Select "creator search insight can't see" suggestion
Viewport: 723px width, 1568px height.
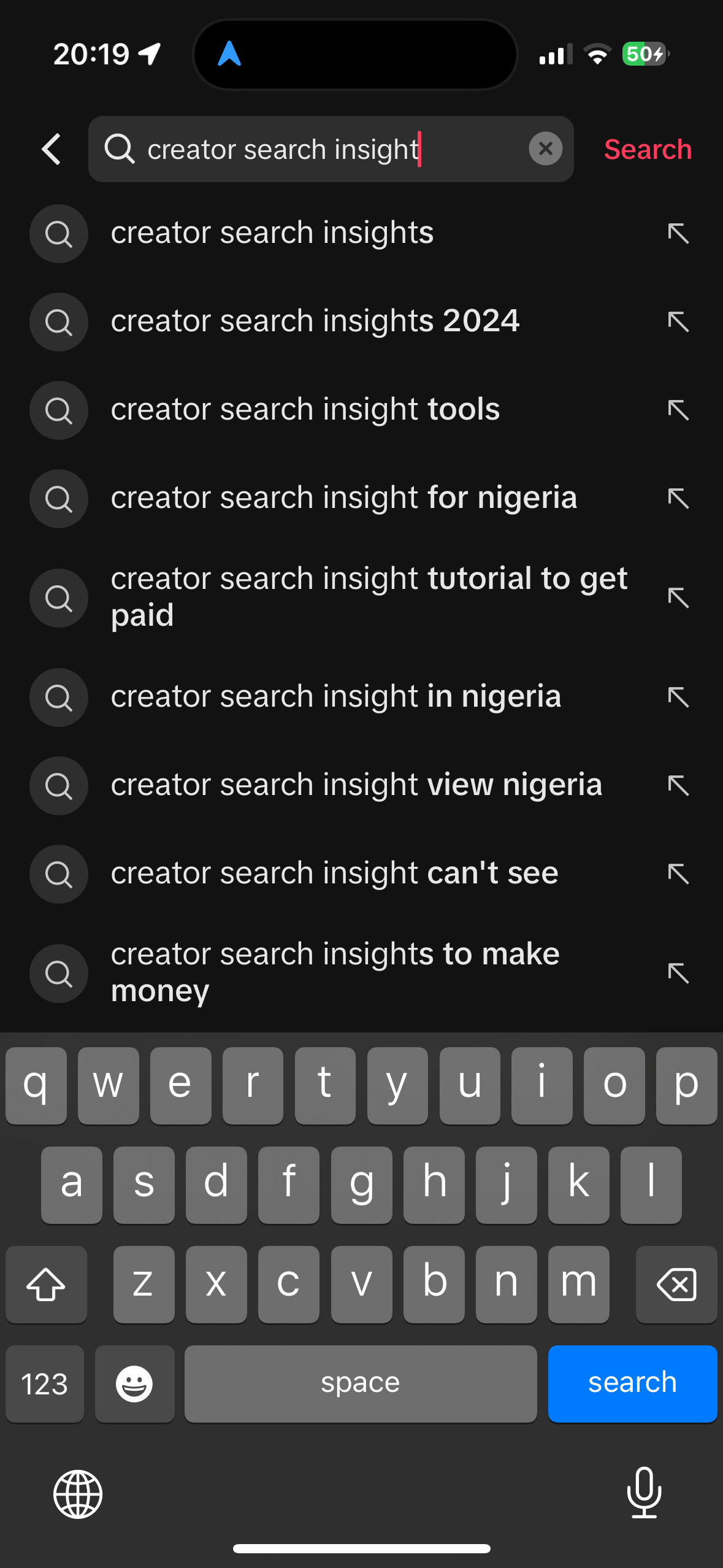point(334,874)
